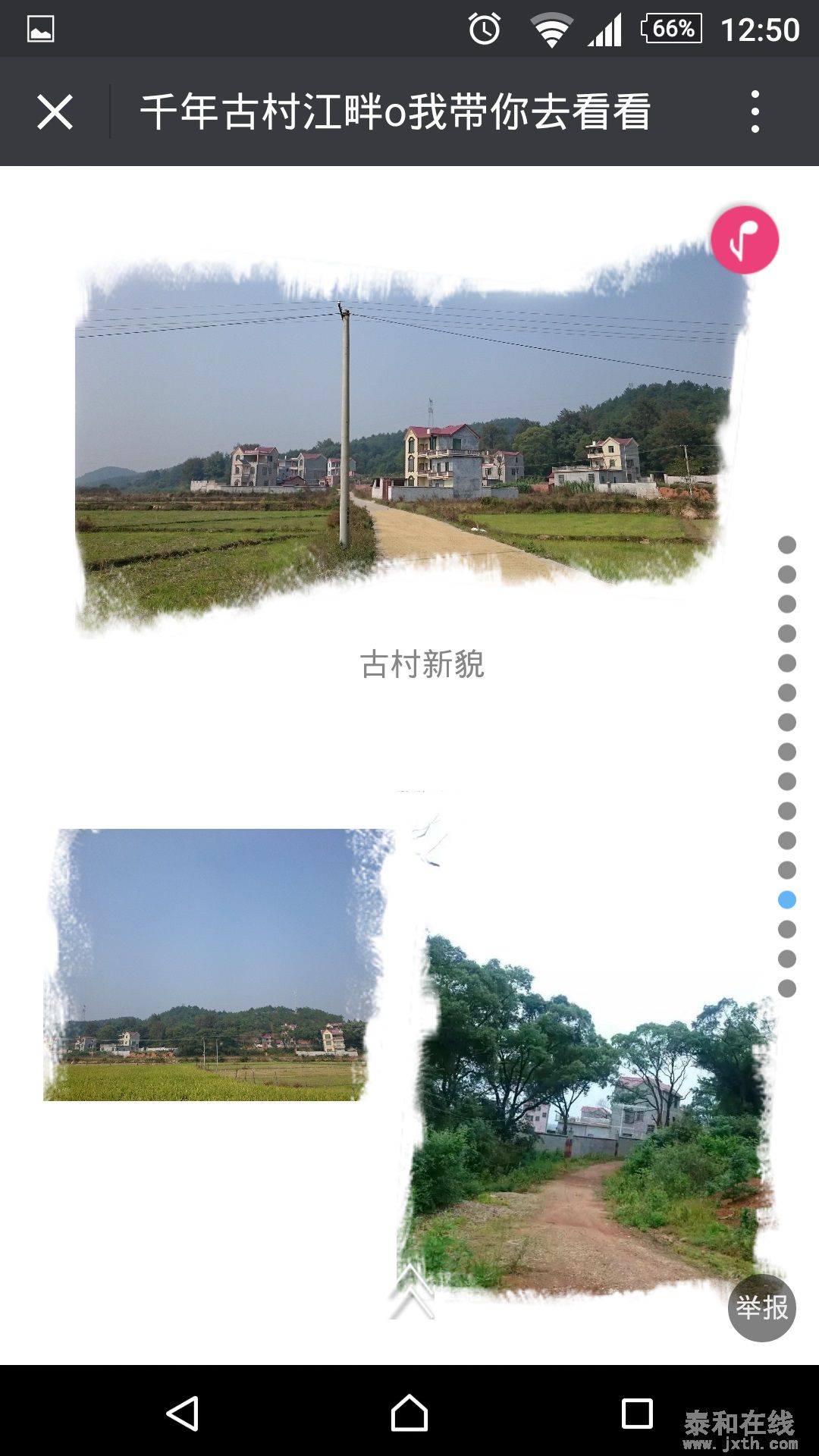
Task: Jump to the first page dot
Action: pyautogui.click(x=787, y=544)
